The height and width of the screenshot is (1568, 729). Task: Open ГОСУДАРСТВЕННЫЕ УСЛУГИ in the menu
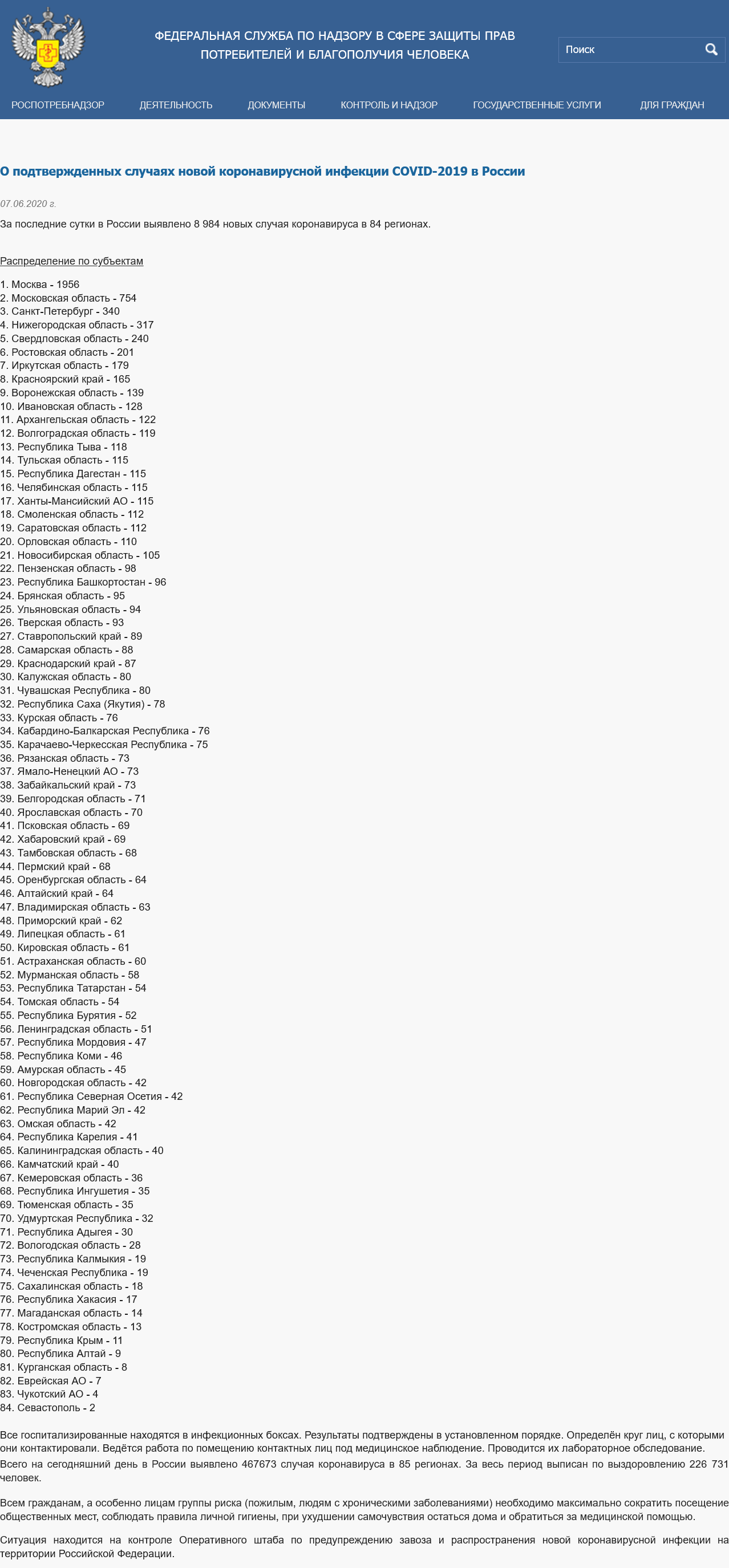point(537,105)
